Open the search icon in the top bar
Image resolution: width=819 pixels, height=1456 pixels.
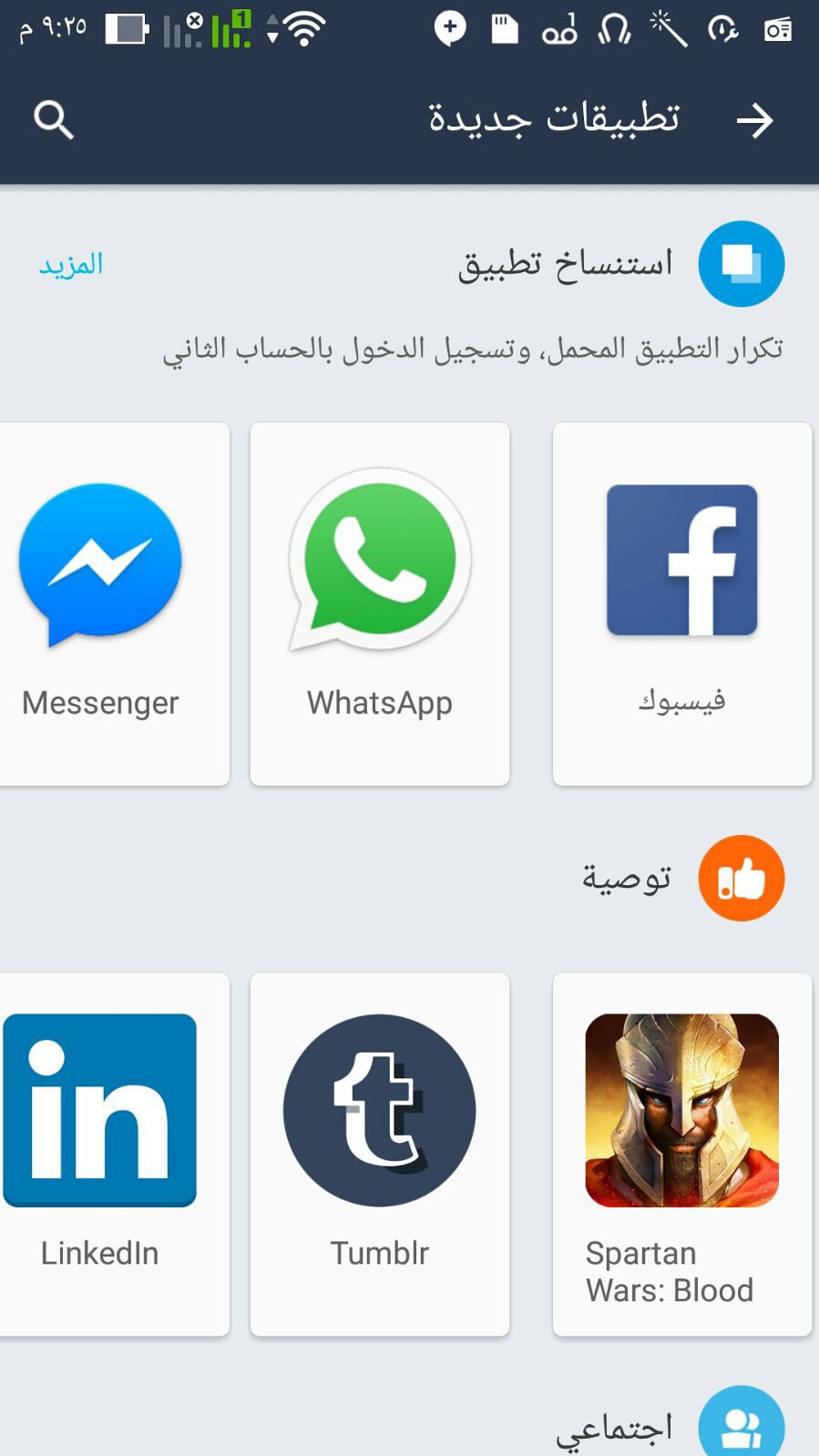coord(53,120)
